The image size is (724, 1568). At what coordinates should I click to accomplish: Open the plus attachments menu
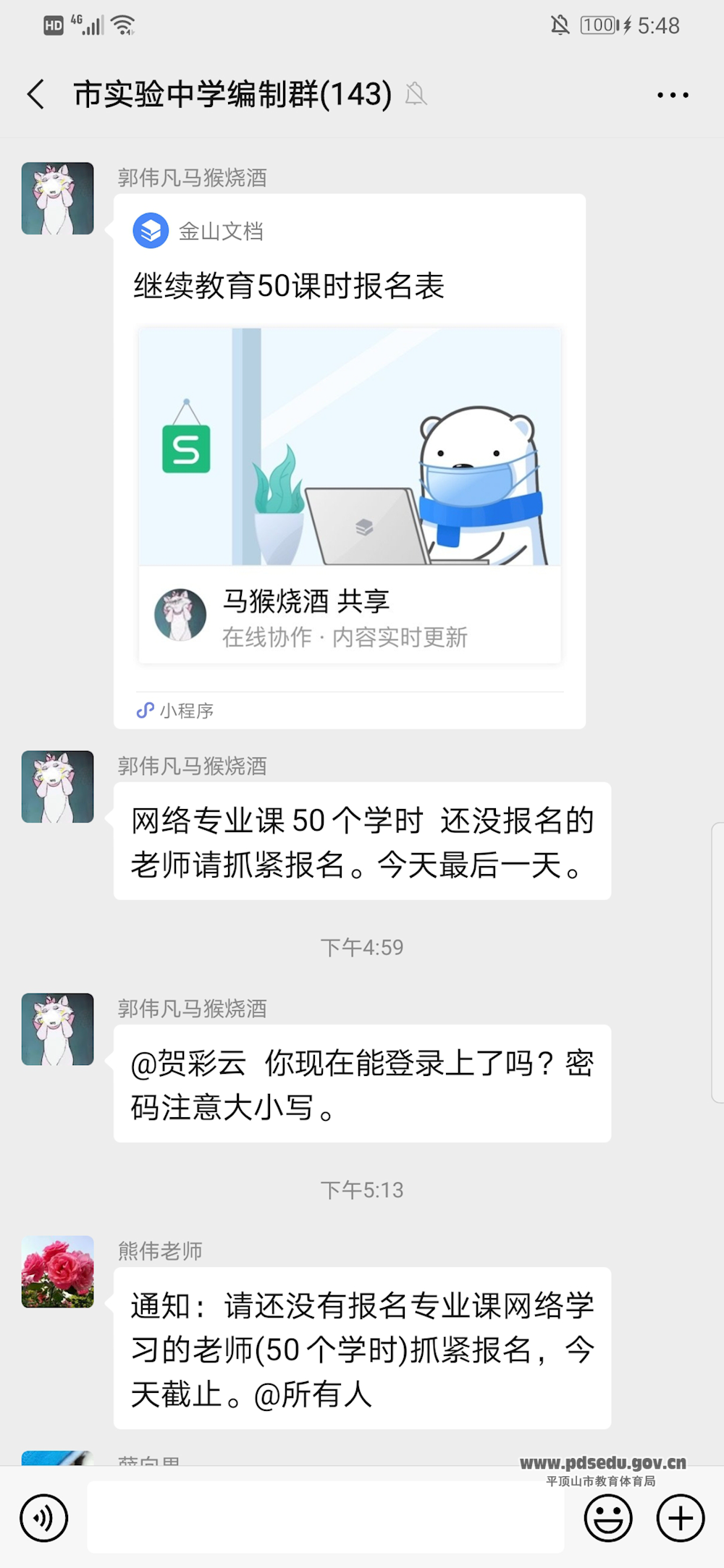pos(680,1518)
